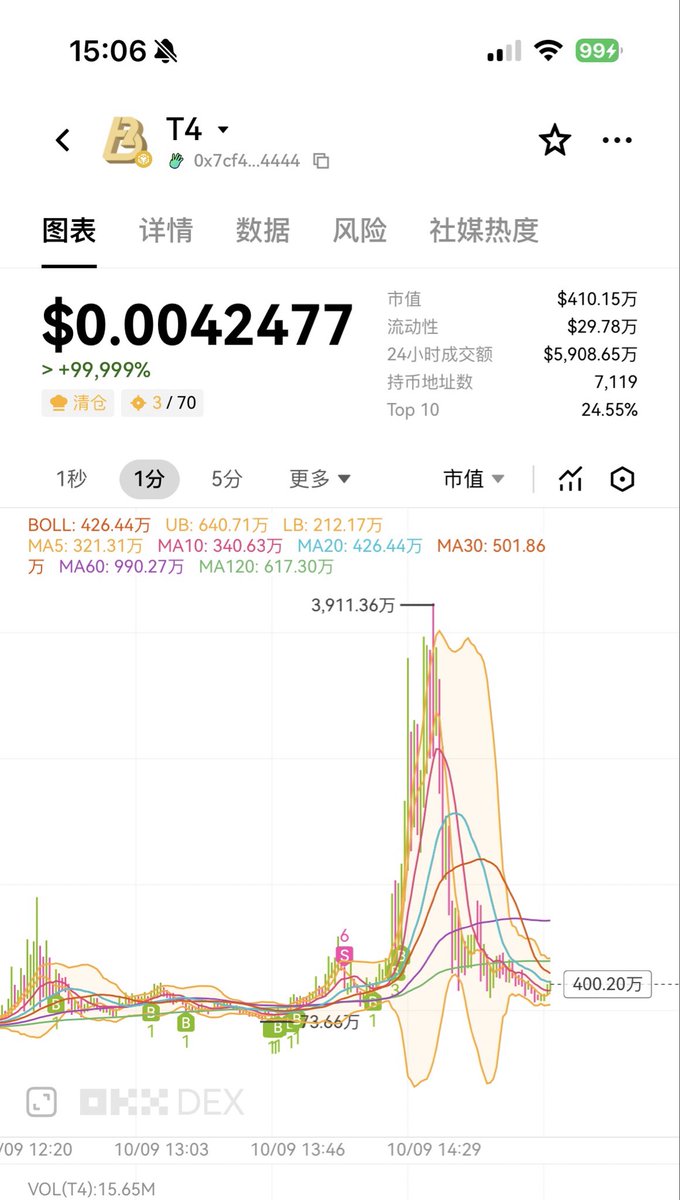This screenshot has width=680, height=1200.
Task: View the 社媒热度 tab
Action: pyautogui.click(x=484, y=230)
